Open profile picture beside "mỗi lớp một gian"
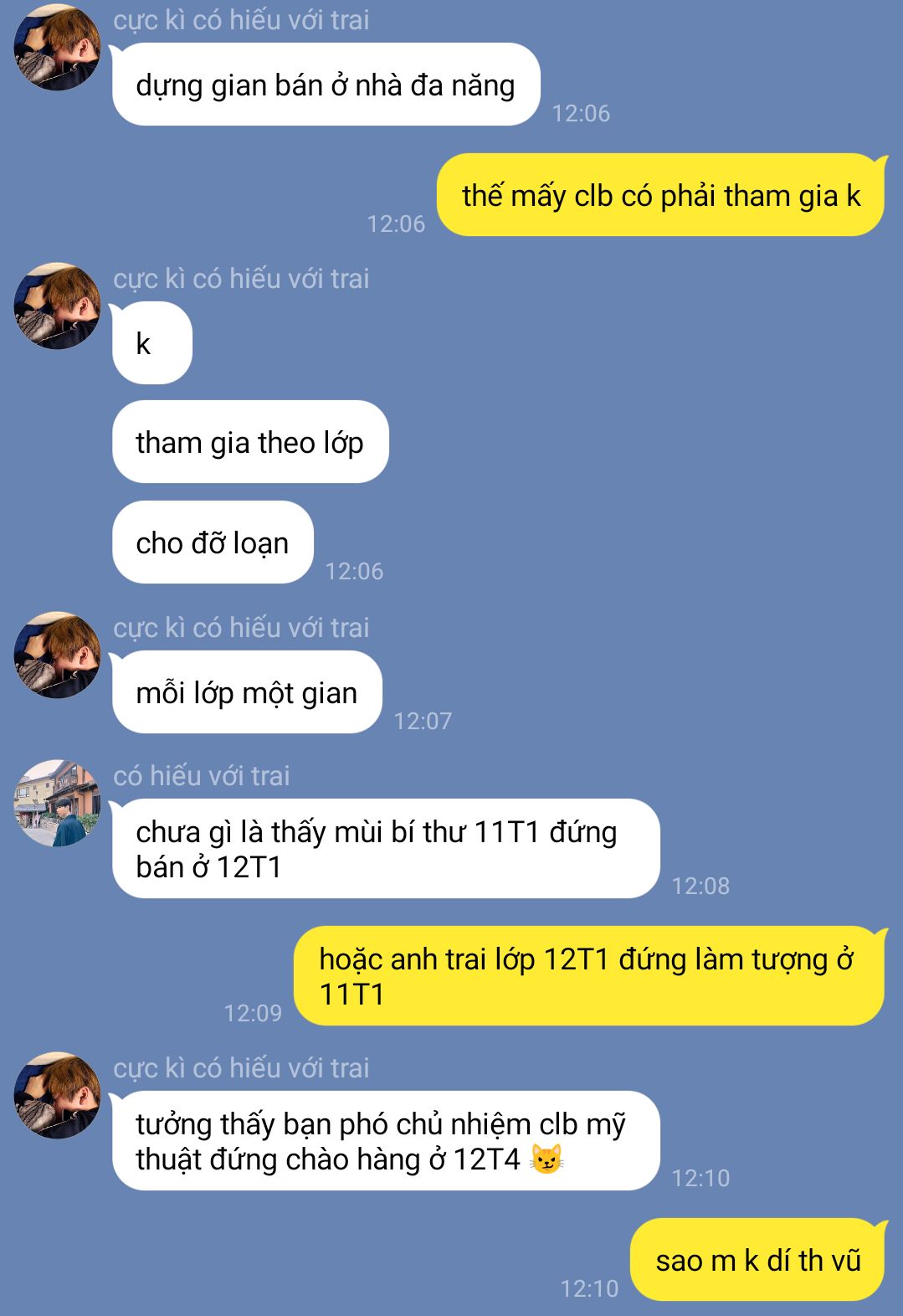The height and width of the screenshot is (1316, 903). click(x=57, y=655)
